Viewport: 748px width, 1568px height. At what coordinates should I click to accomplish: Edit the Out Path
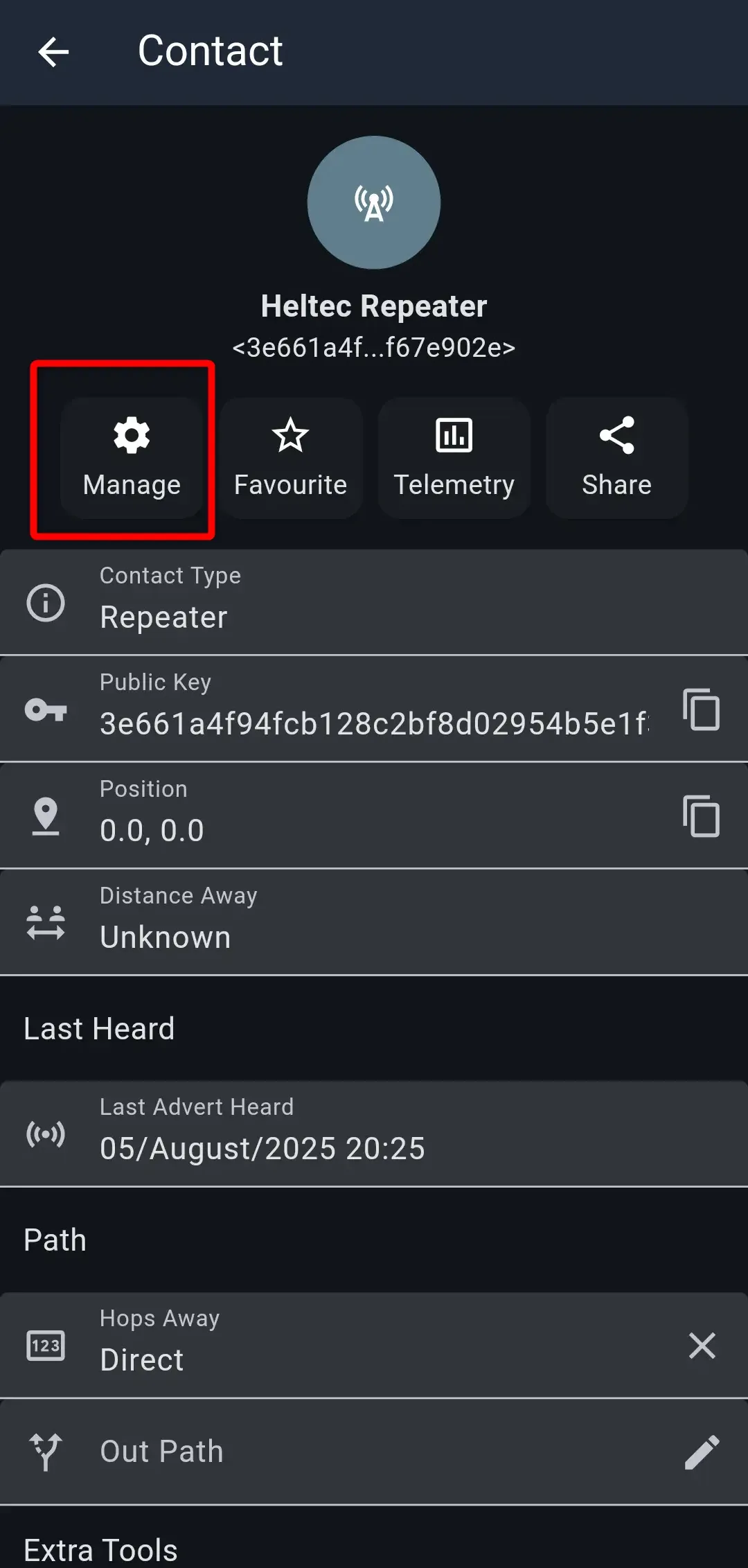pos(702,1452)
